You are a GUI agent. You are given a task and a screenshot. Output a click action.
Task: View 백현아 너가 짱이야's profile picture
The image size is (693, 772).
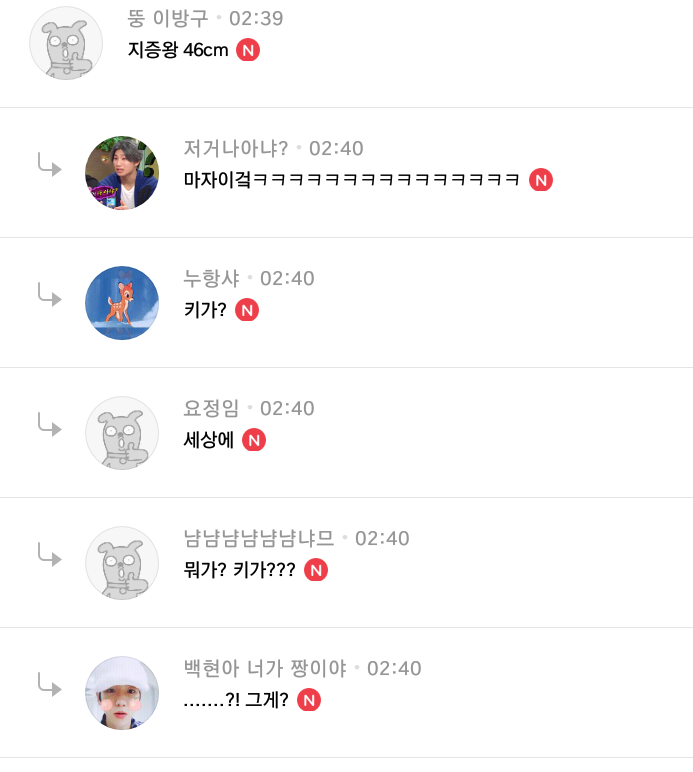[122, 693]
